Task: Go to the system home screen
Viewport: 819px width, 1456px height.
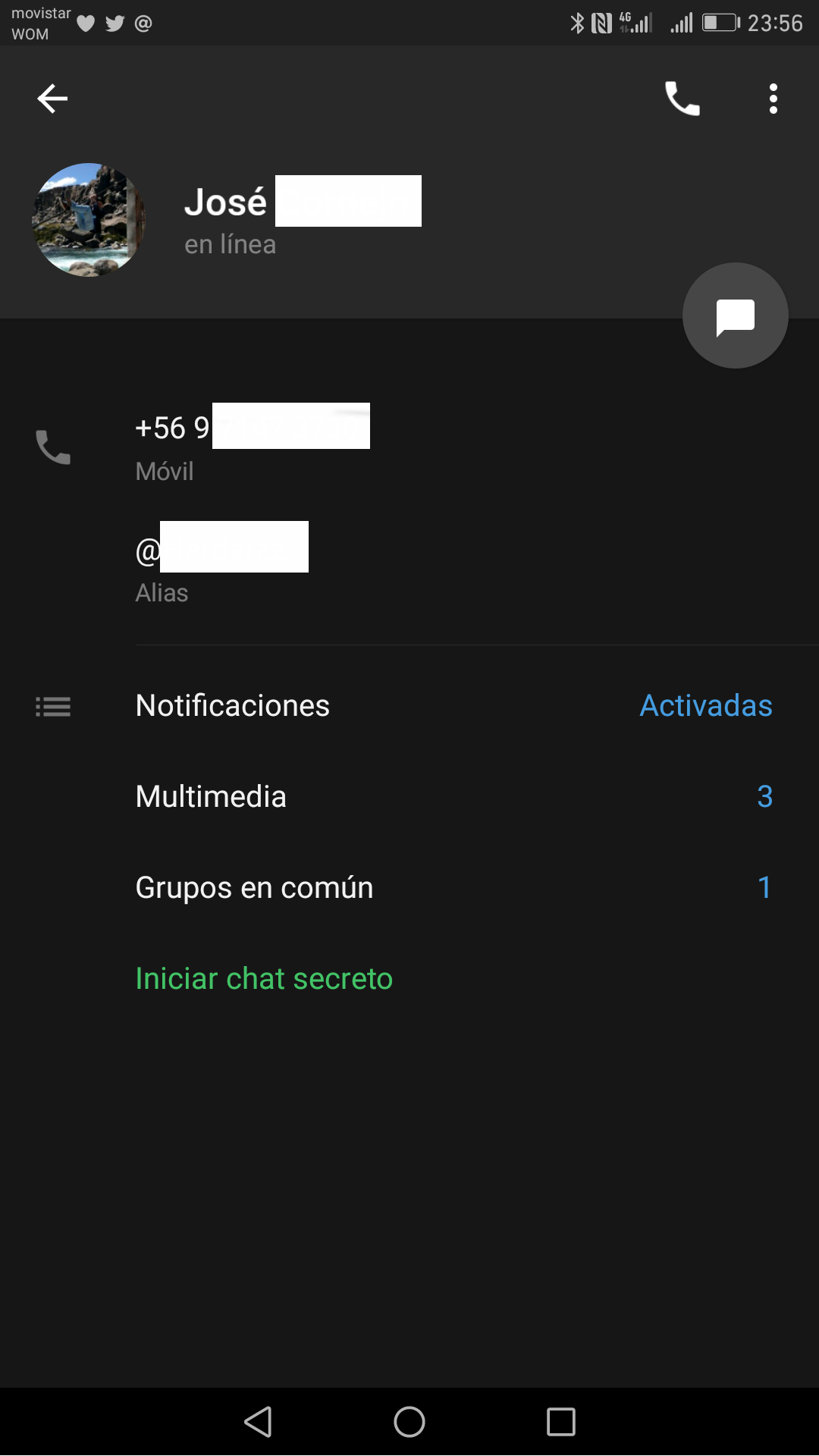Action: pyautogui.click(x=409, y=1422)
